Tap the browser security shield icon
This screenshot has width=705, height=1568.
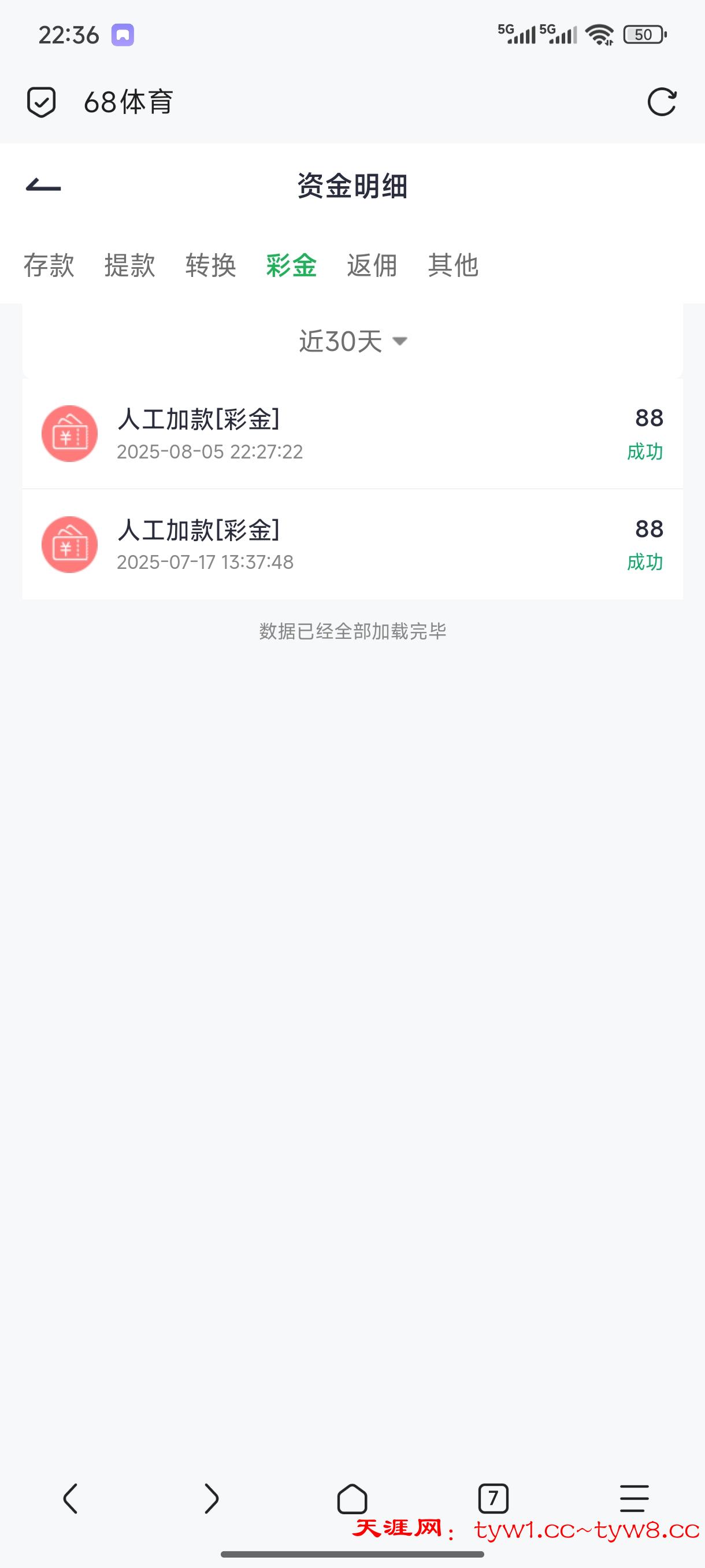42,102
